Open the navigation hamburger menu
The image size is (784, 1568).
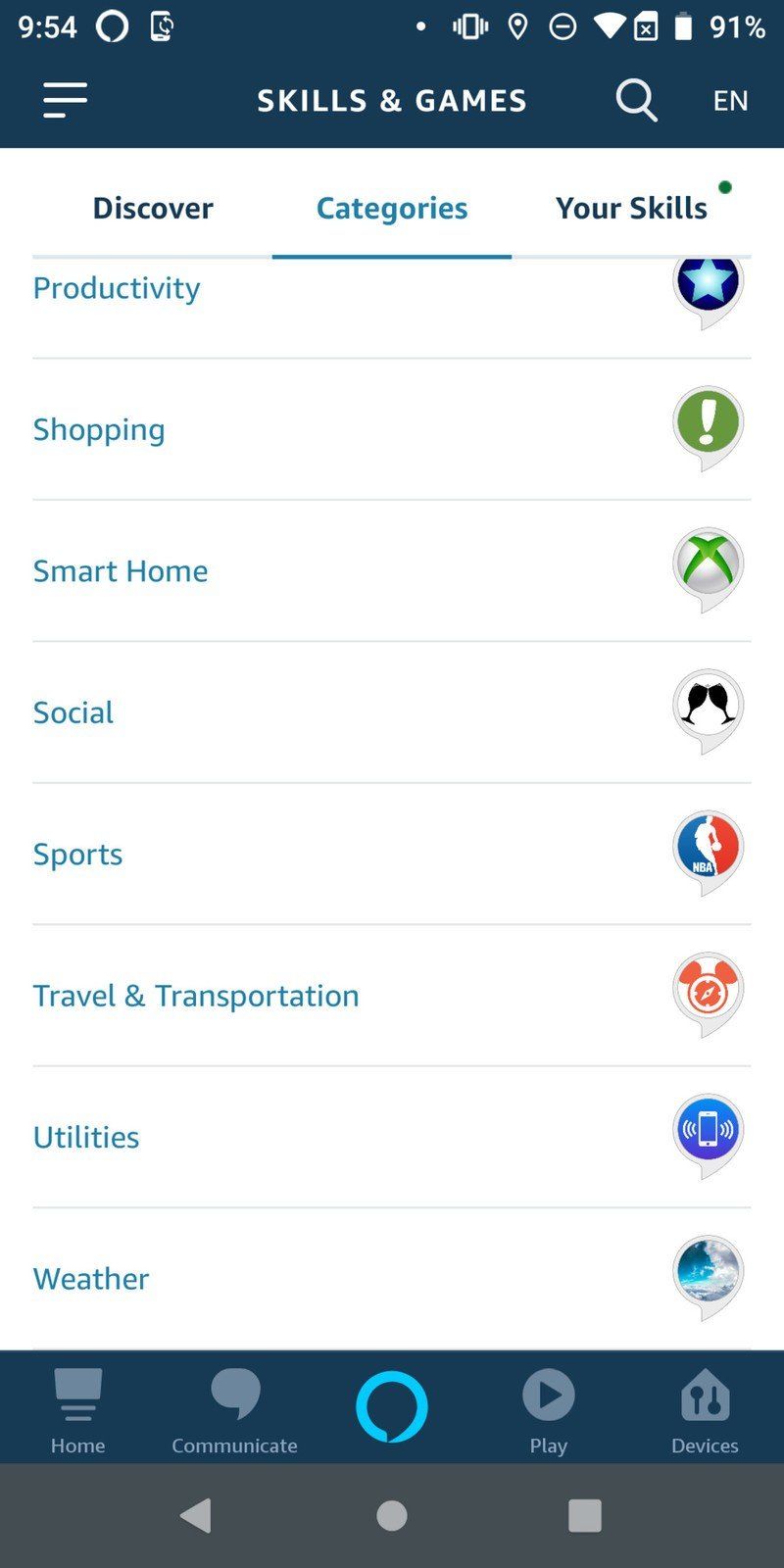click(64, 100)
